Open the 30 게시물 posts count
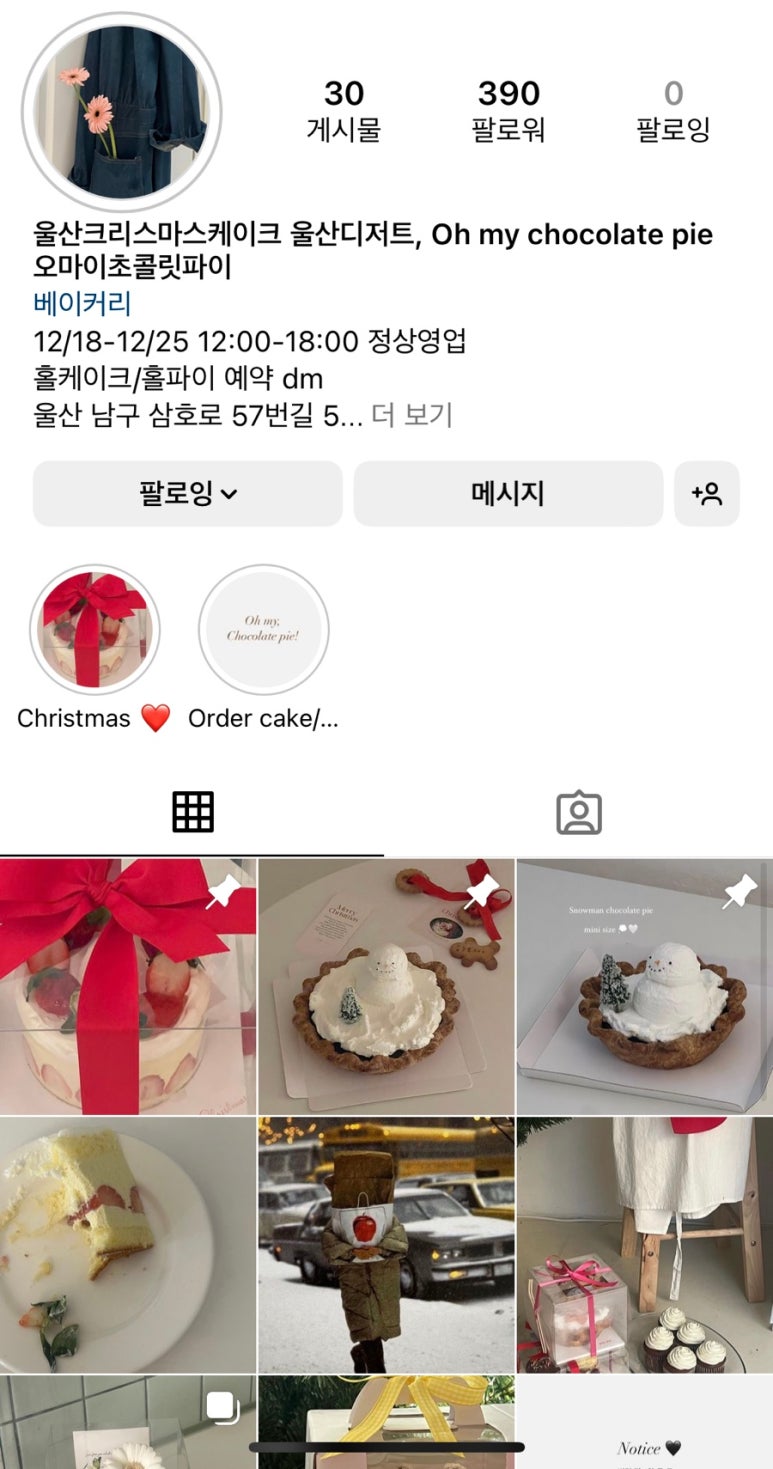Screen dimensions: 773x1469 [x=343, y=110]
